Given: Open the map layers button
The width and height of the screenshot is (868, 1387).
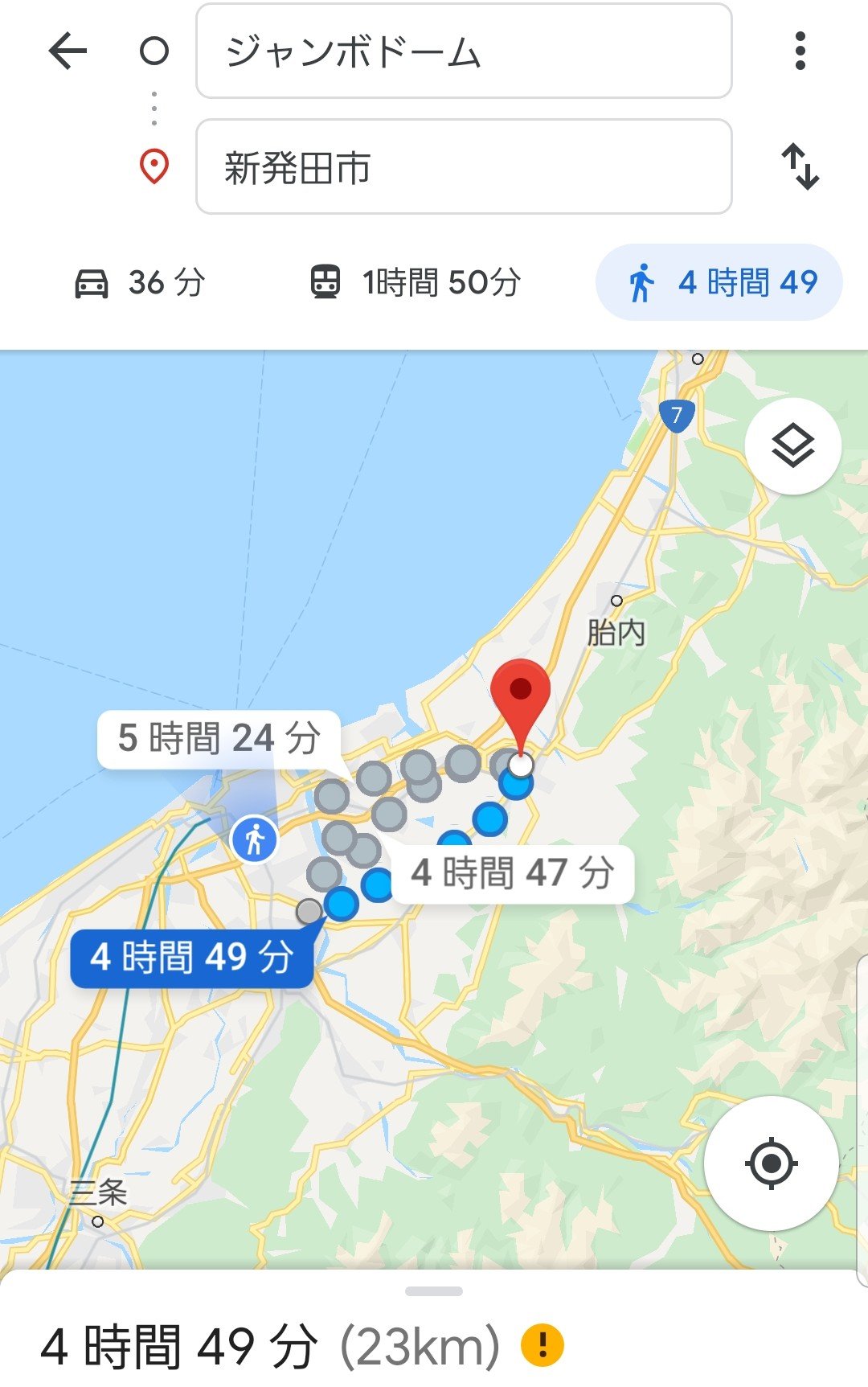Looking at the screenshot, I should tap(792, 446).
